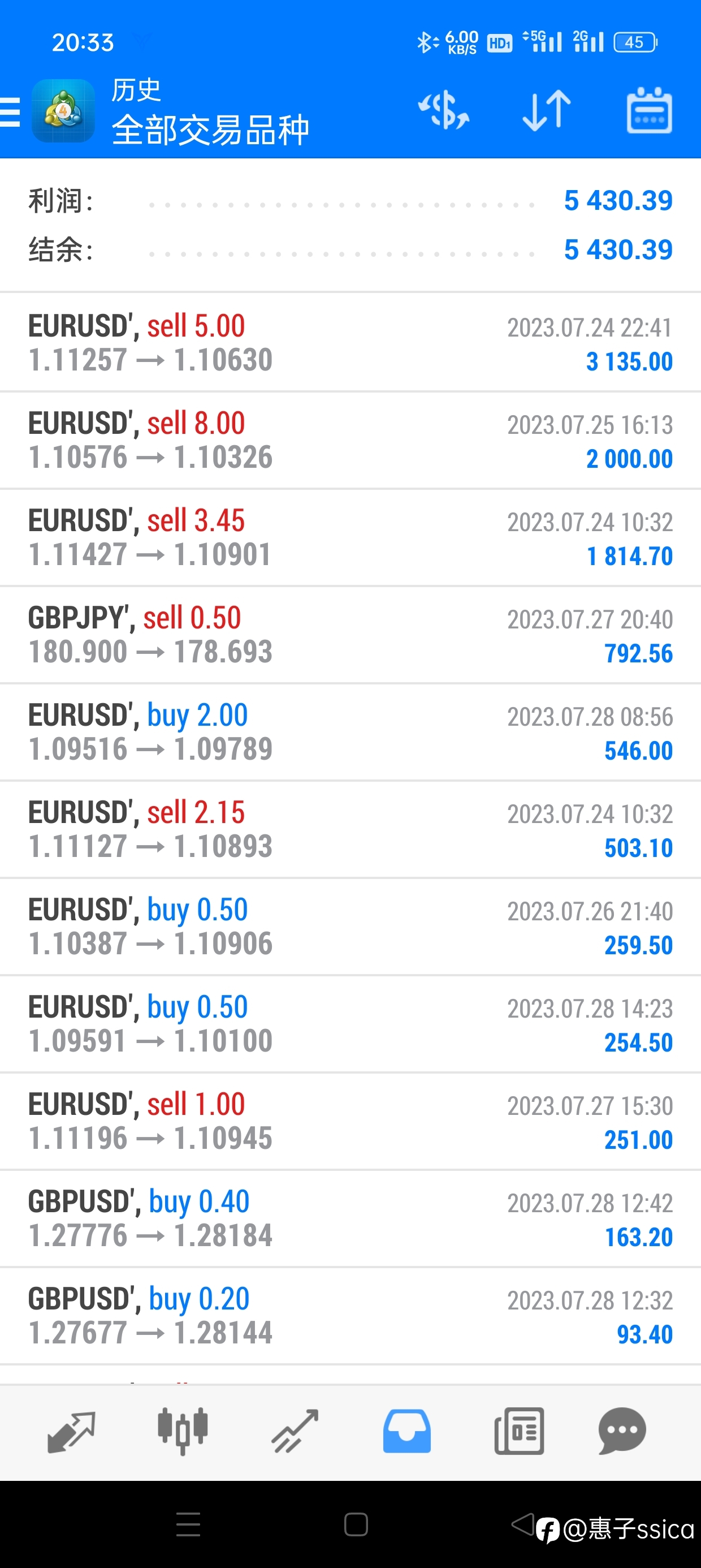This screenshot has width=701, height=1568.
Task: Tap the sort arrows icon
Action: (547, 110)
